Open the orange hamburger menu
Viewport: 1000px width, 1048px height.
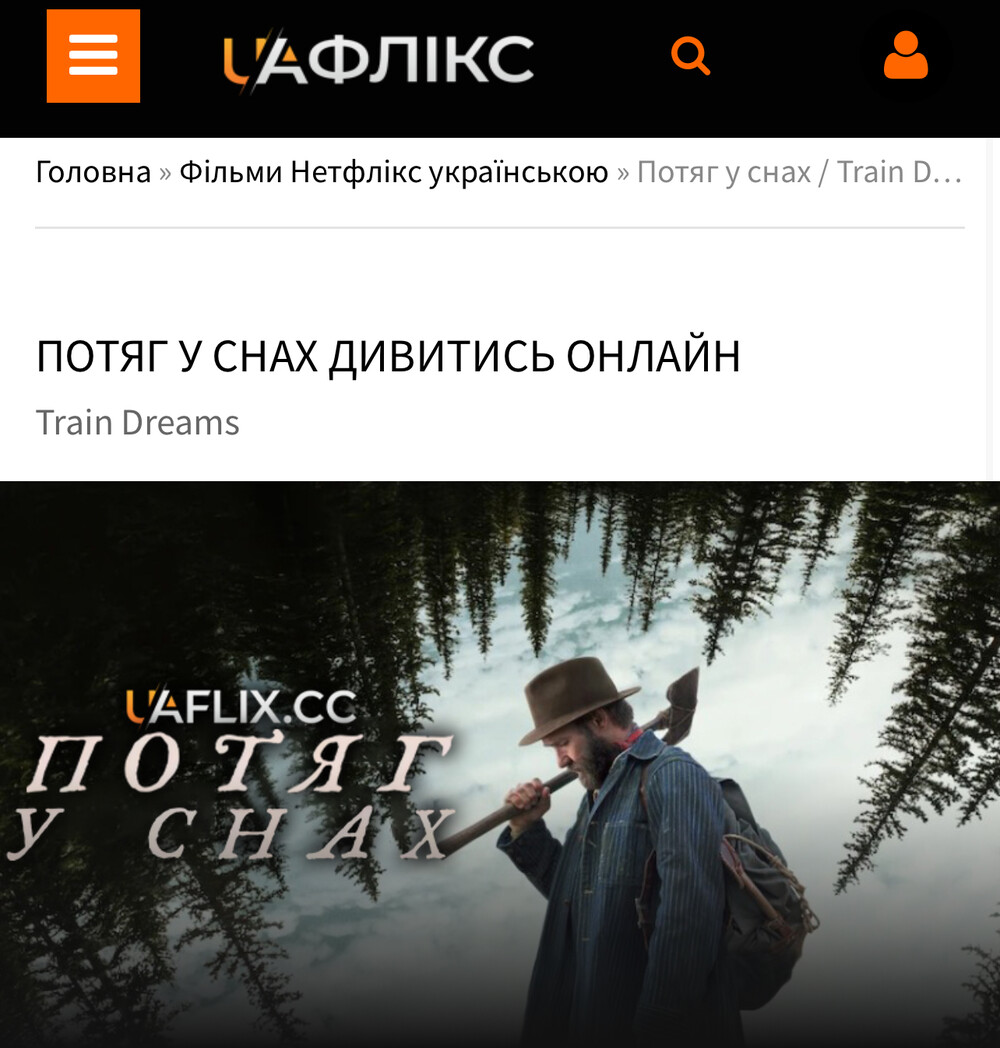(x=93, y=56)
